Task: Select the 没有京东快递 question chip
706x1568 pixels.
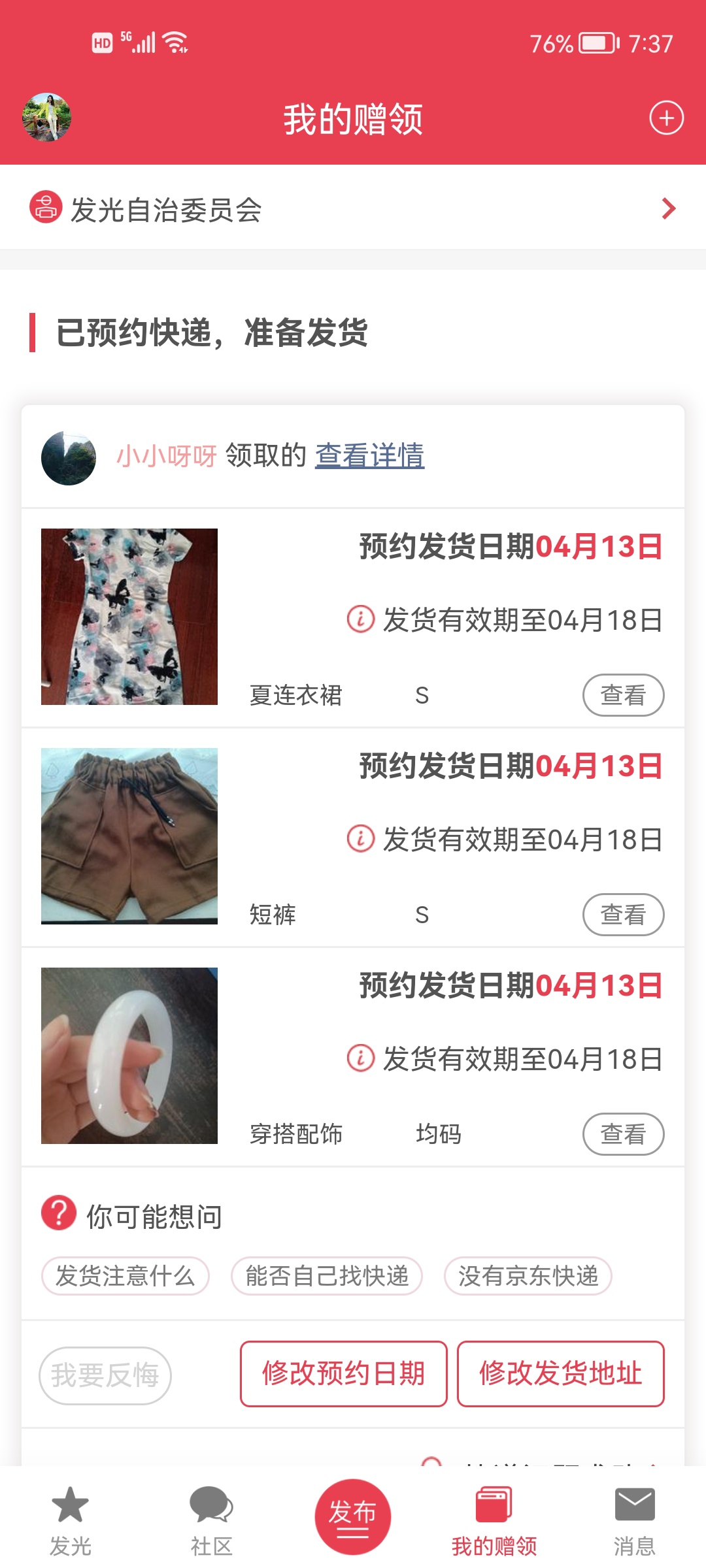Action: (528, 1276)
